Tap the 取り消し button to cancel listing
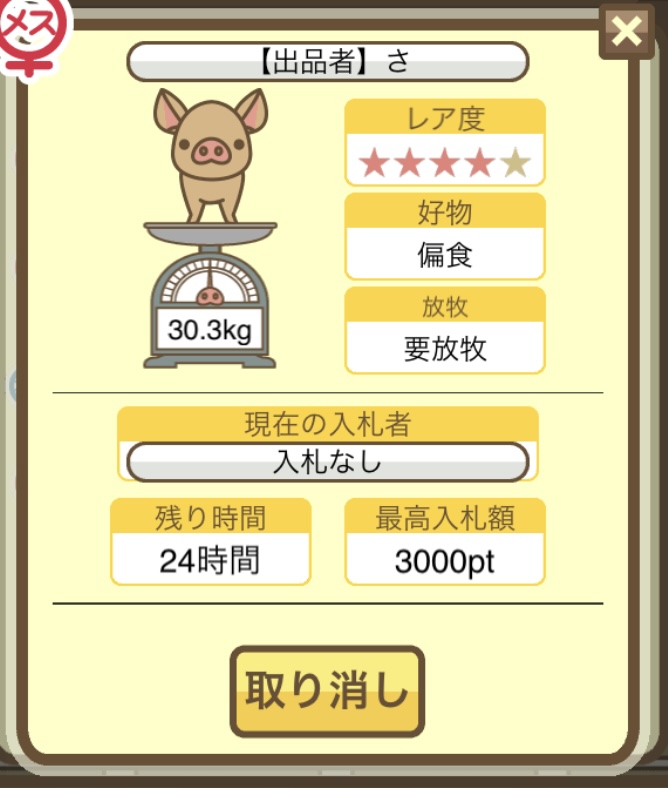 pyautogui.click(x=327, y=691)
